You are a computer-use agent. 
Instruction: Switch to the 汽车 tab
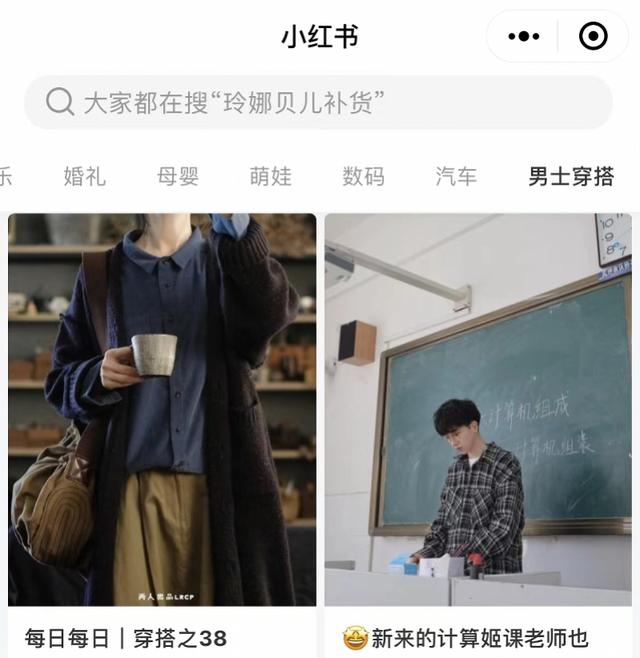coord(456,177)
